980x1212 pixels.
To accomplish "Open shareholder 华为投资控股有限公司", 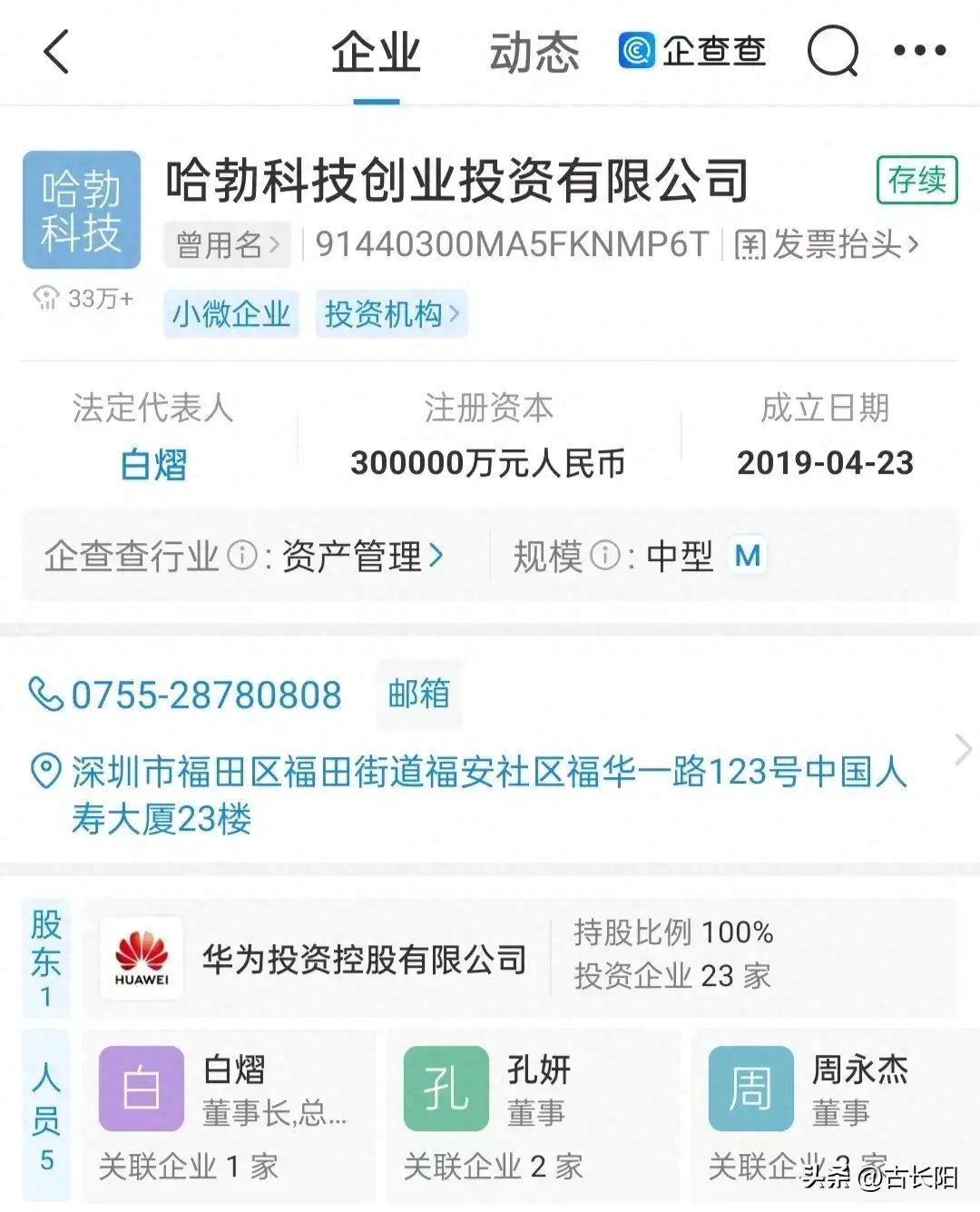I will click(x=363, y=960).
